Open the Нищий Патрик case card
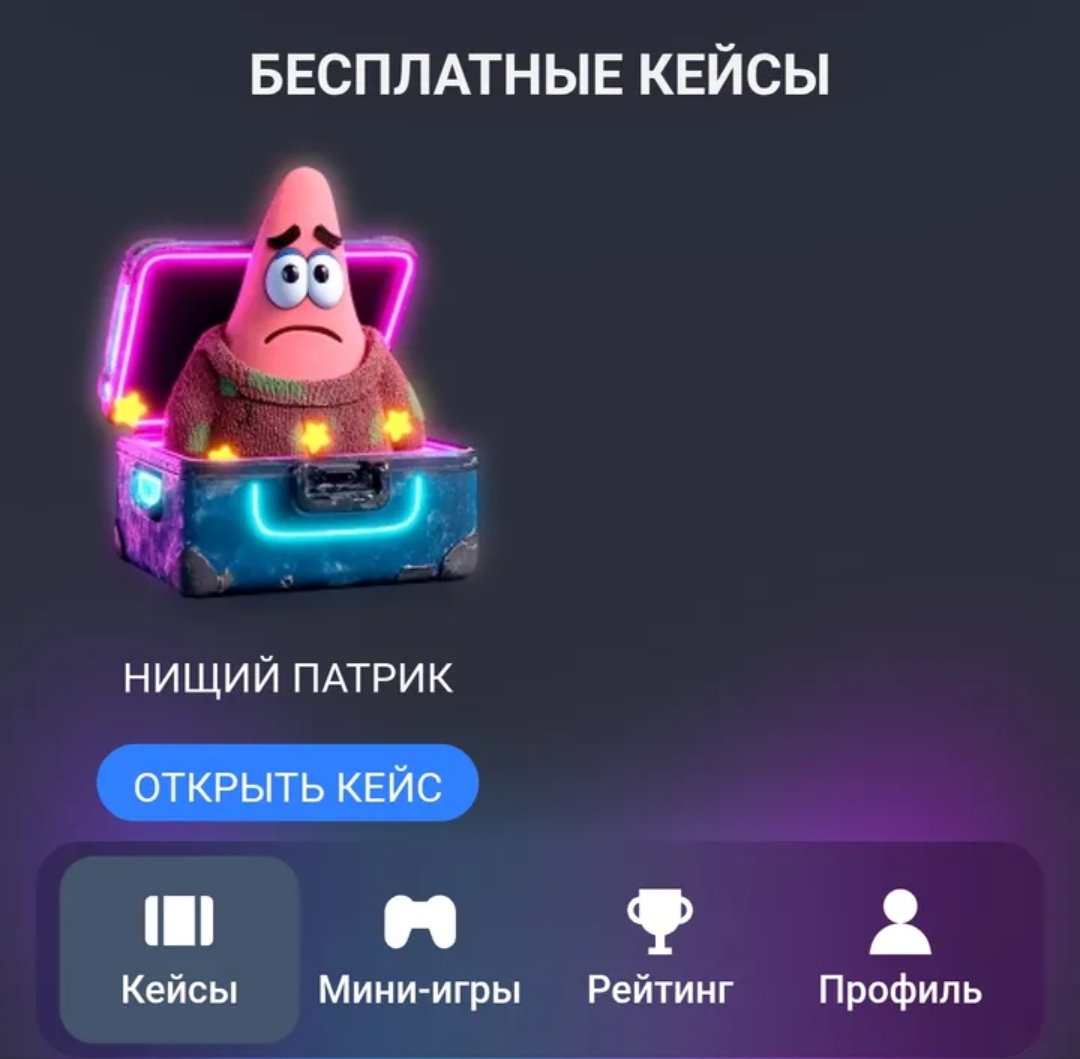Image resolution: width=1080 pixels, height=1059 pixels. 290,400
